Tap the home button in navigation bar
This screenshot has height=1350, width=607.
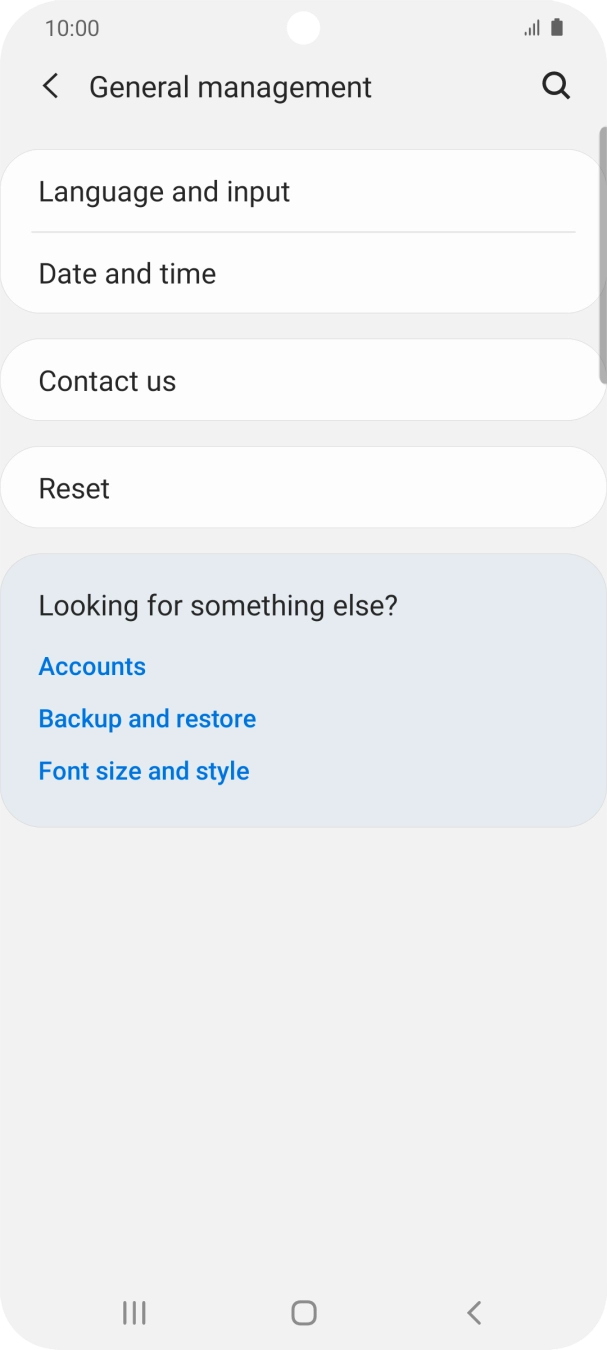tap(303, 1312)
